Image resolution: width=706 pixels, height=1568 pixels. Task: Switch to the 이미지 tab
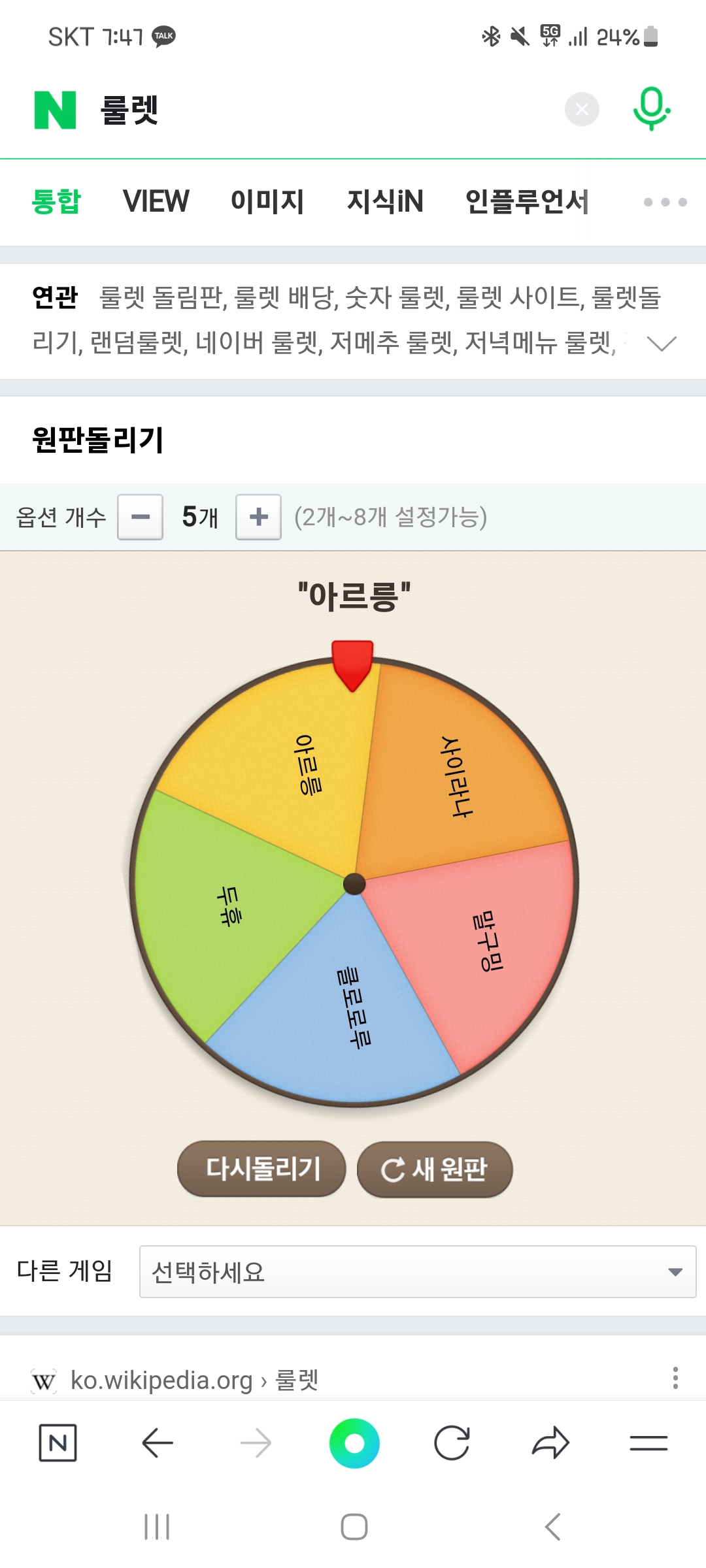[x=267, y=201]
